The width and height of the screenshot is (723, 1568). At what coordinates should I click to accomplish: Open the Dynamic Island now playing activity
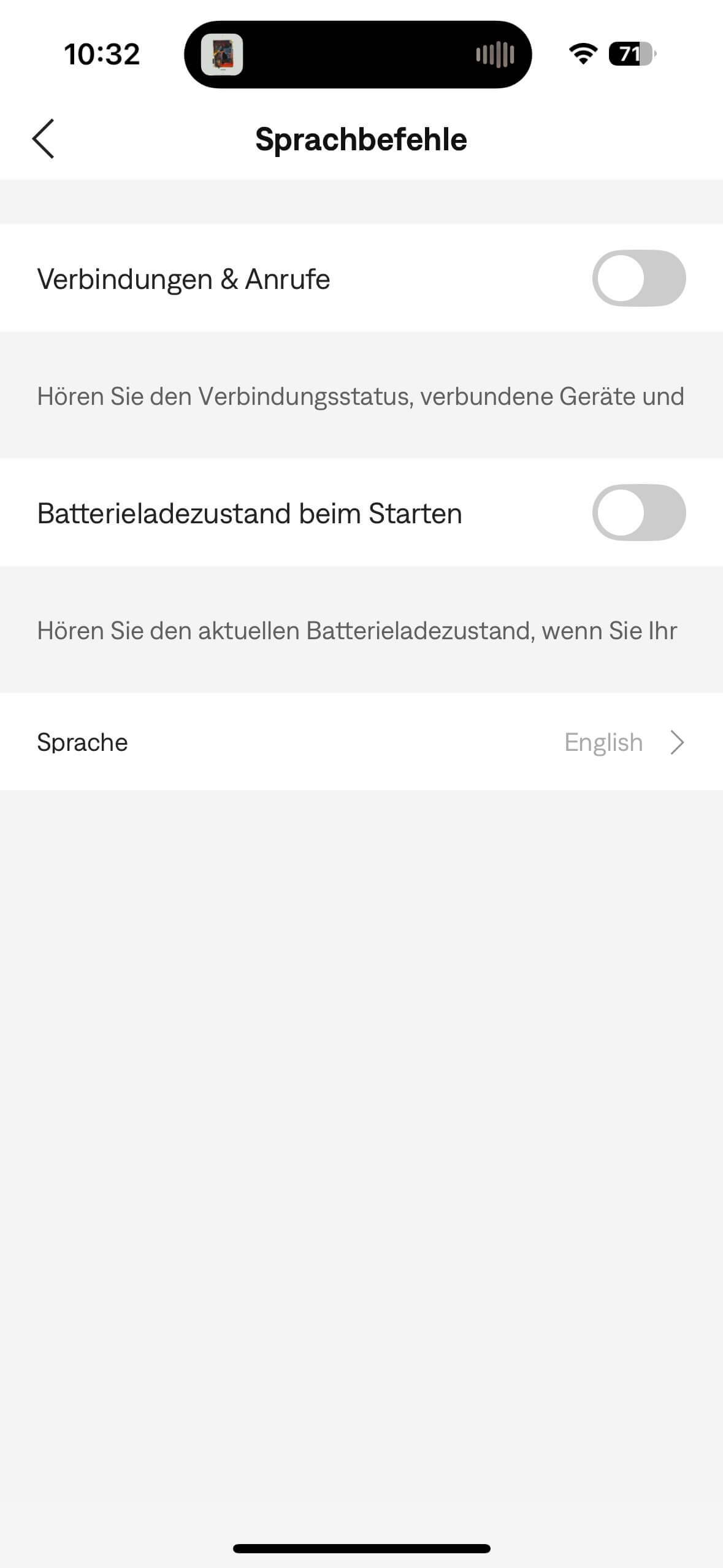pos(358,55)
